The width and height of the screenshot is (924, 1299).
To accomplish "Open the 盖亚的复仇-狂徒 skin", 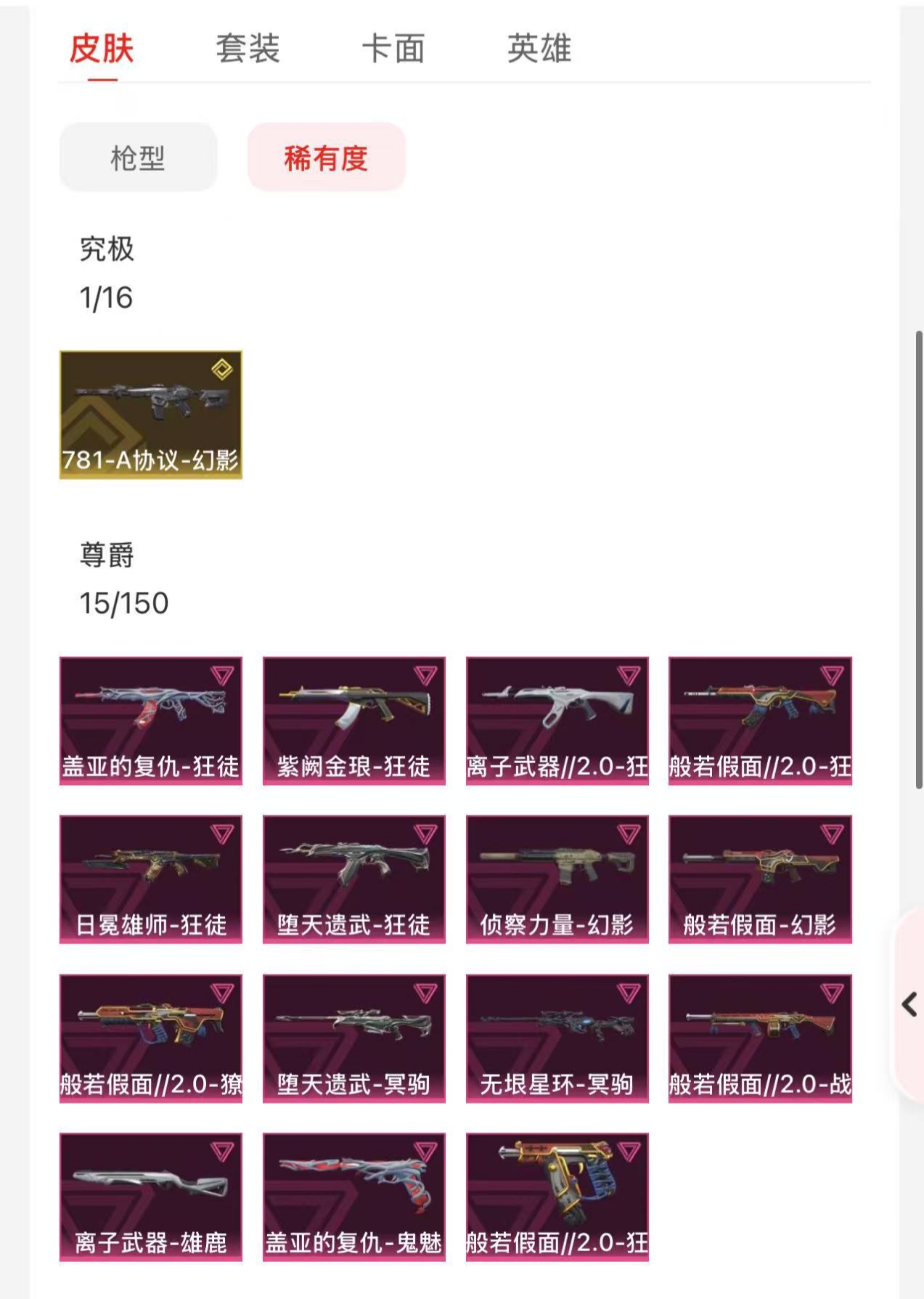I will click(x=151, y=720).
